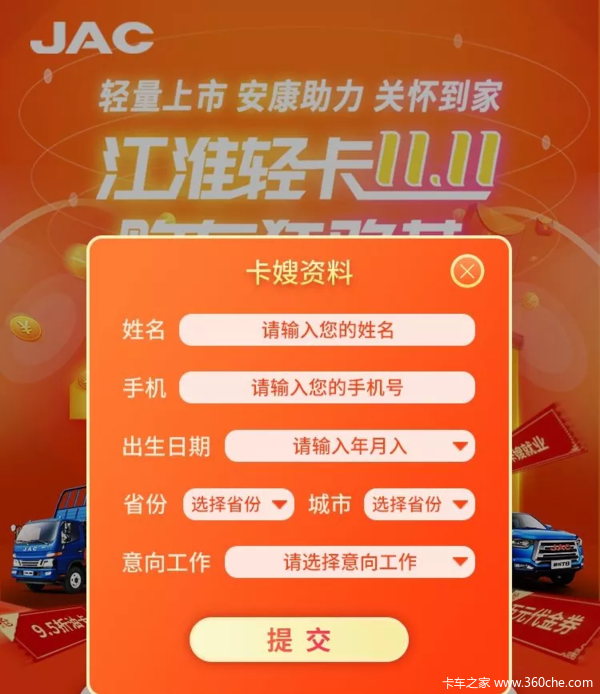The image size is (600, 694).
Task: Tap the 姓名 name input field
Action: 327,330
